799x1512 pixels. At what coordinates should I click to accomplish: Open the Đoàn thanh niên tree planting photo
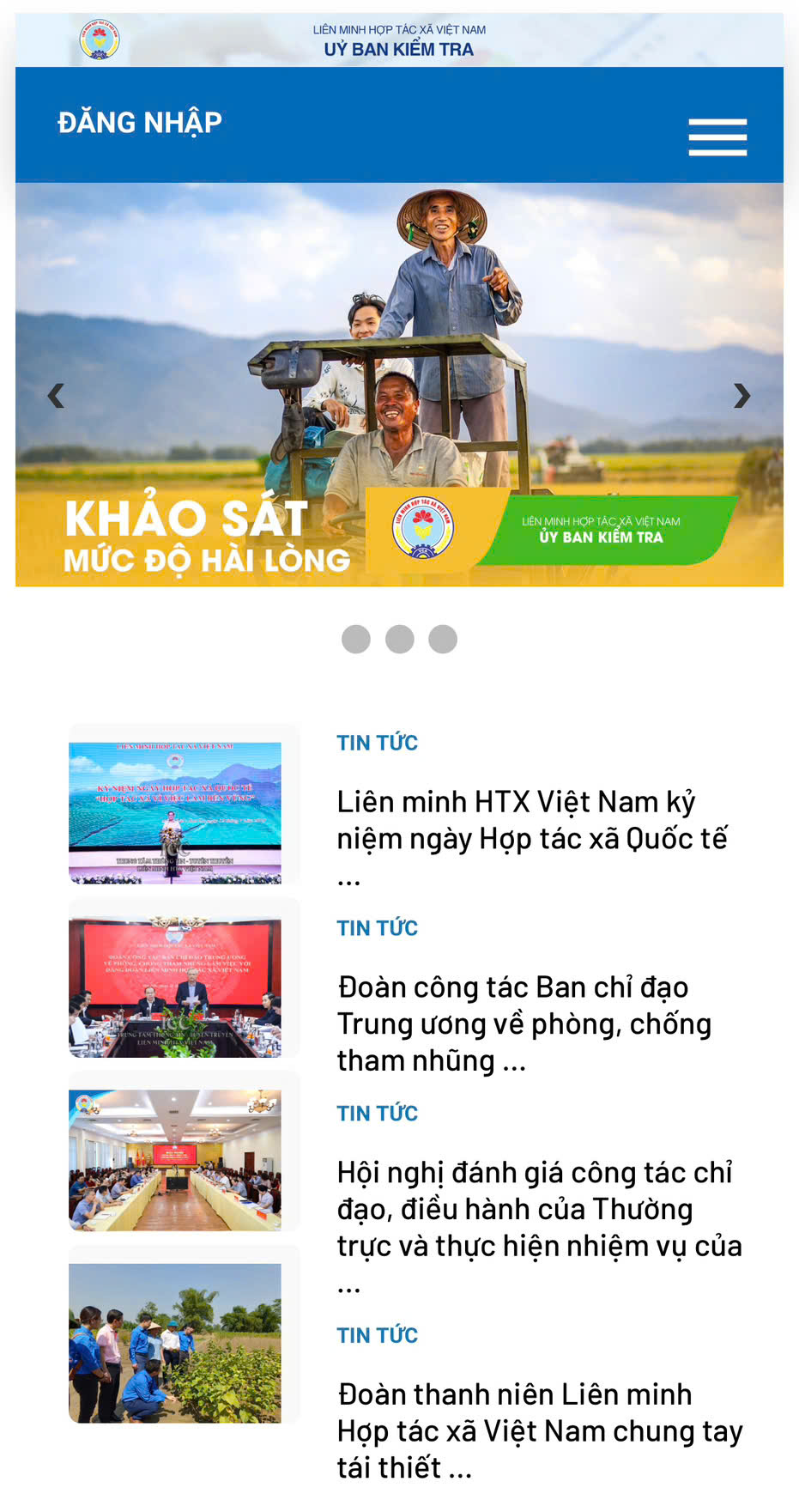point(175,1343)
